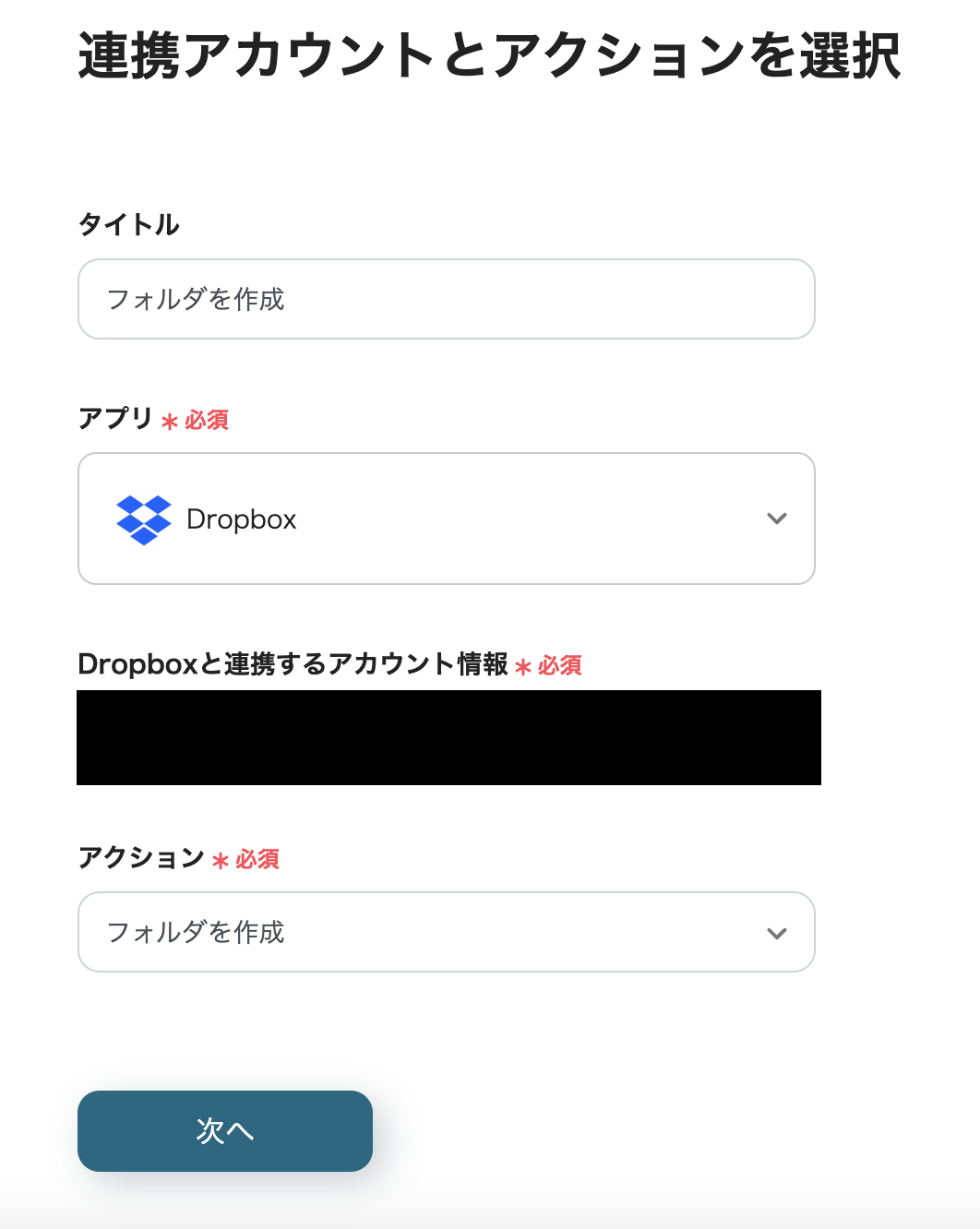Click inside the フォルダを作成 placeholder field
Image resolution: width=980 pixels, height=1229 pixels.
point(447,299)
